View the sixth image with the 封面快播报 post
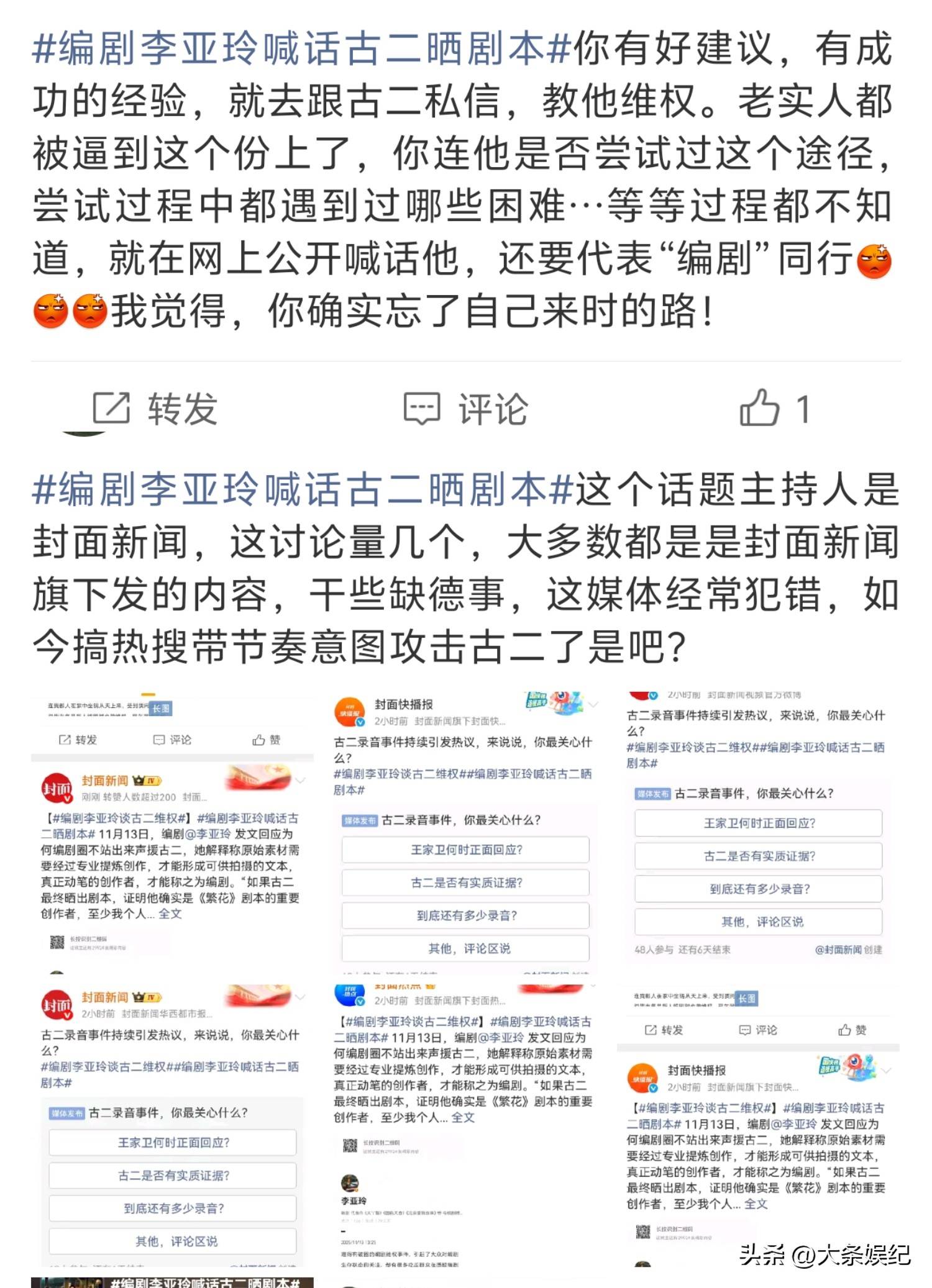 click(x=757, y=1125)
